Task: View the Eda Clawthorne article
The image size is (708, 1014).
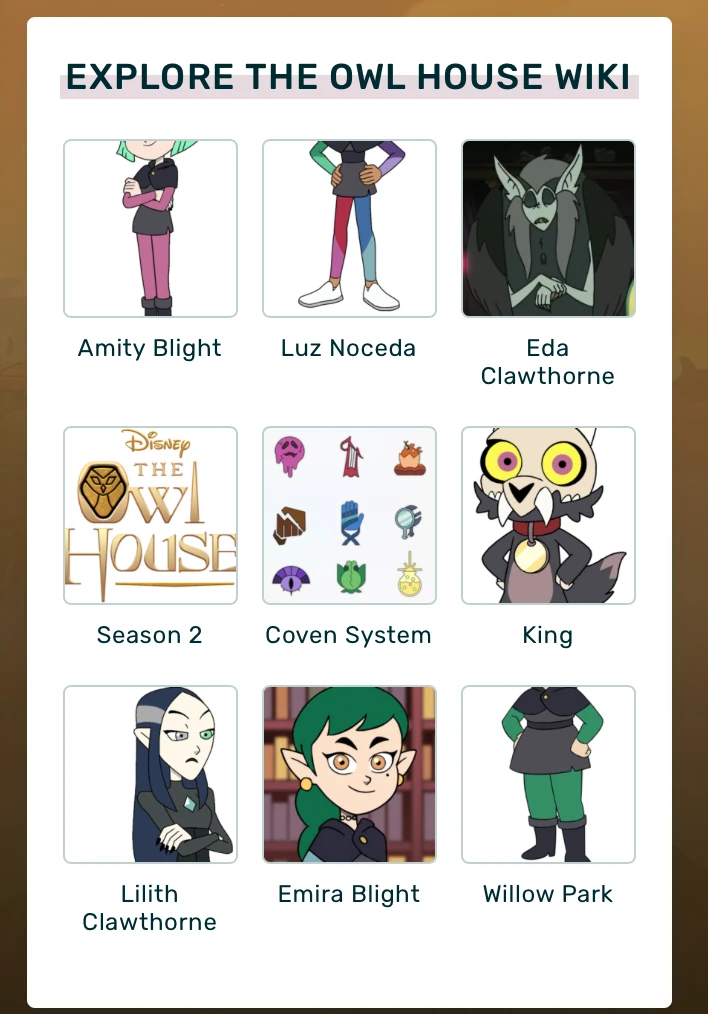Action: (548, 229)
